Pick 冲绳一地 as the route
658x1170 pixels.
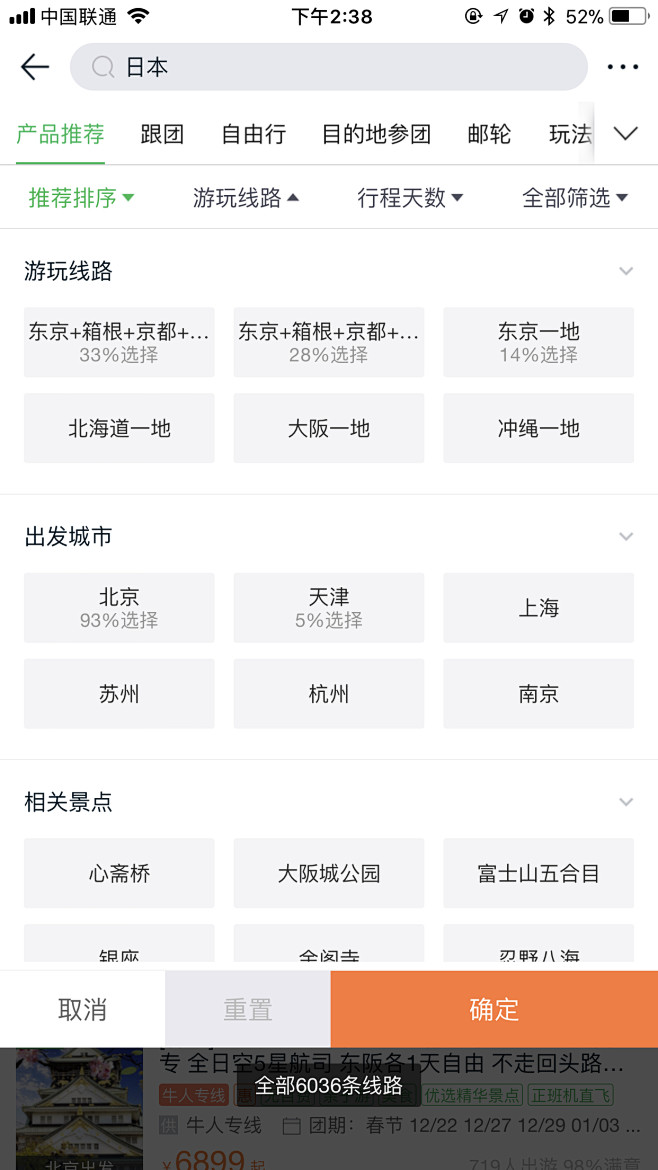pos(538,428)
